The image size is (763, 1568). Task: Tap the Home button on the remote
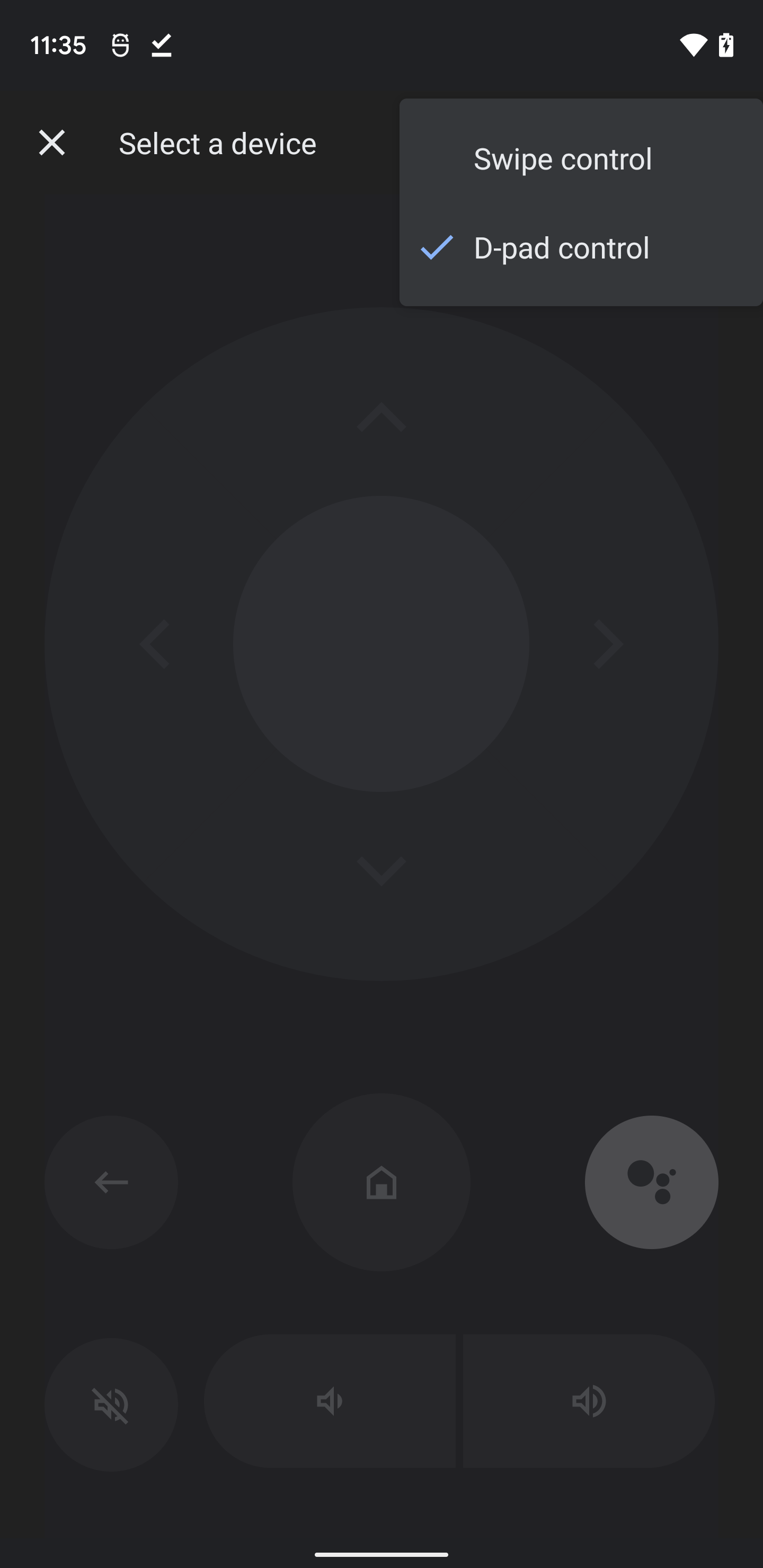coord(381,1181)
